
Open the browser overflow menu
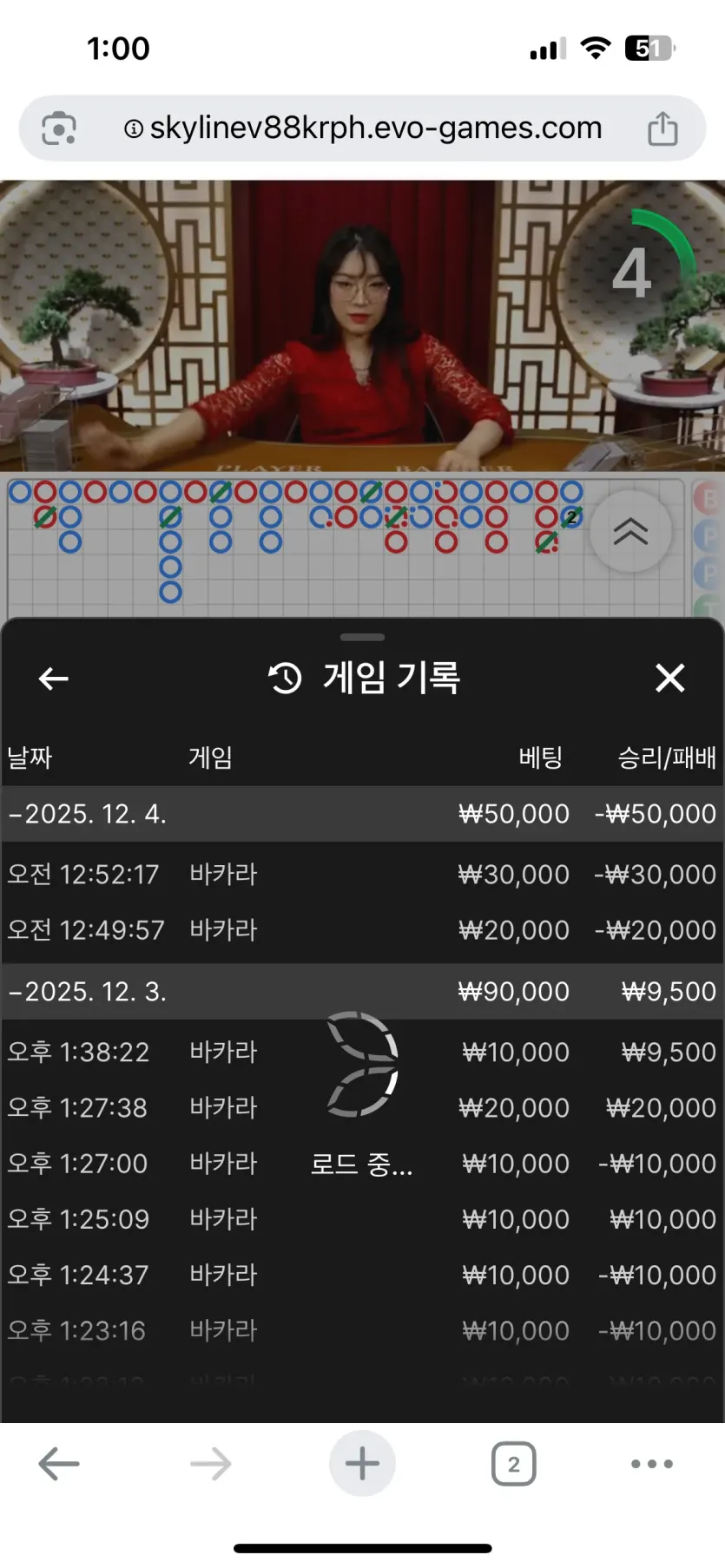coord(652,1464)
